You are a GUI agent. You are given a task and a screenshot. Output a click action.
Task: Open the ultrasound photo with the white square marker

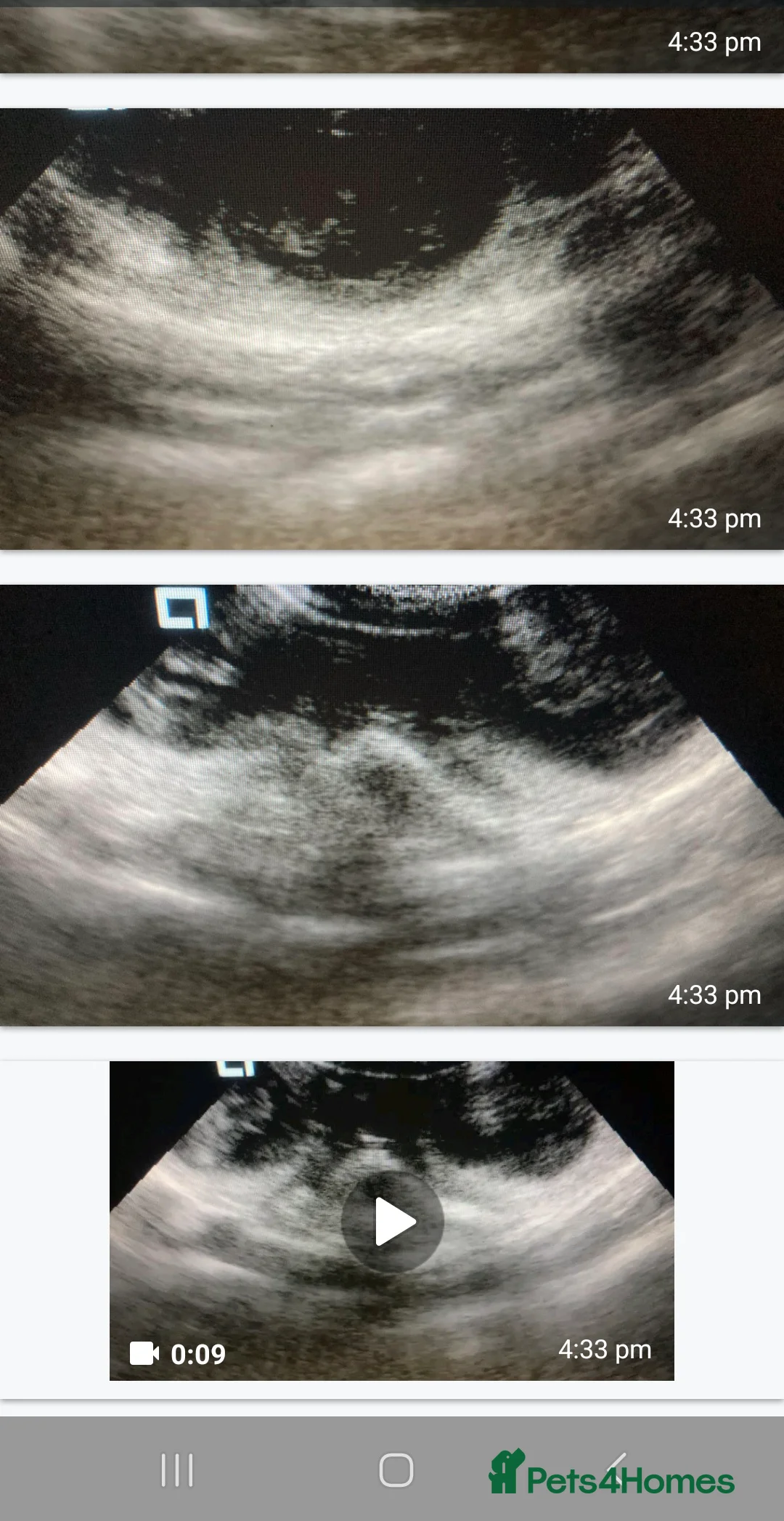[x=392, y=806]
